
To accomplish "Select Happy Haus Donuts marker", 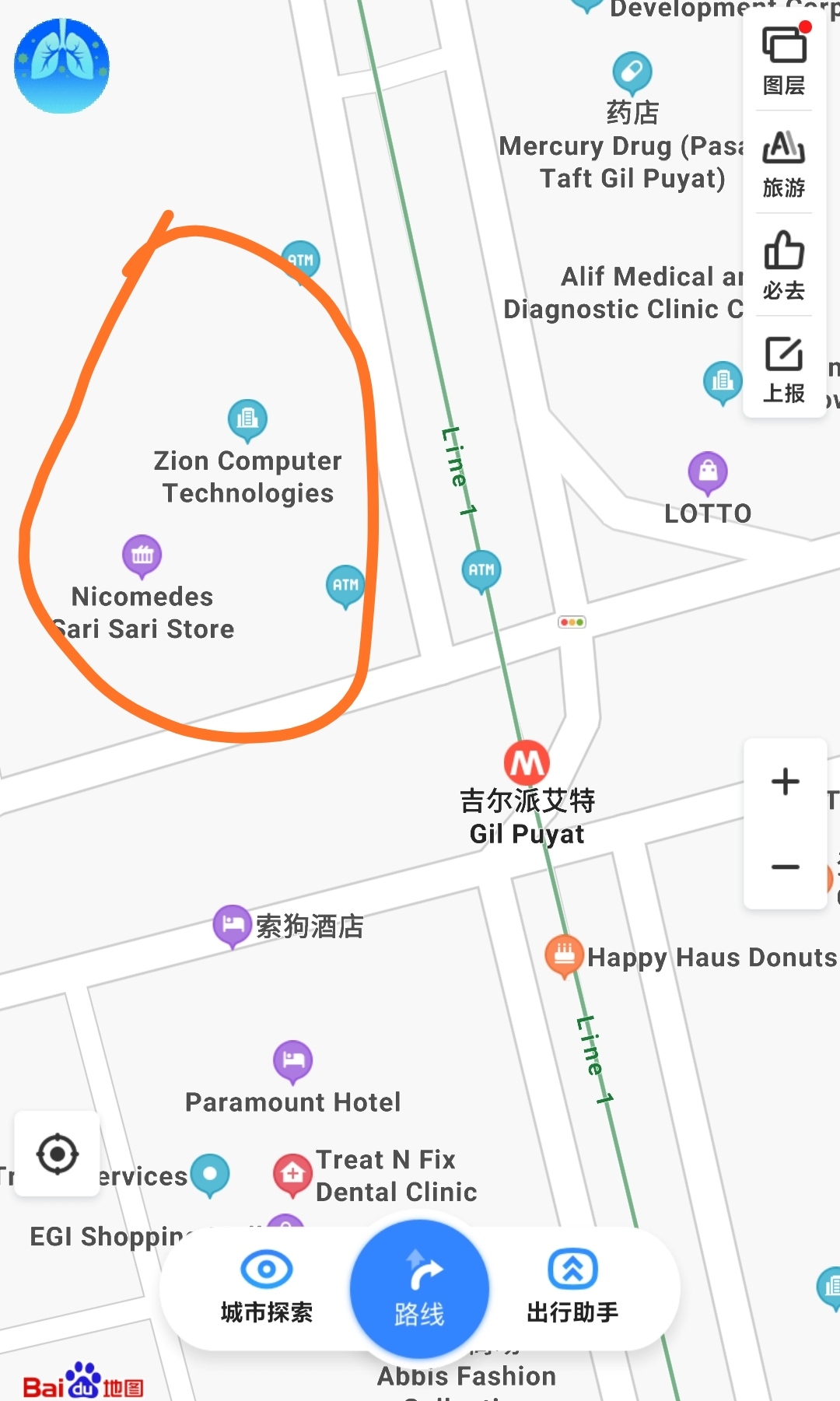I will tap(565, 956).
